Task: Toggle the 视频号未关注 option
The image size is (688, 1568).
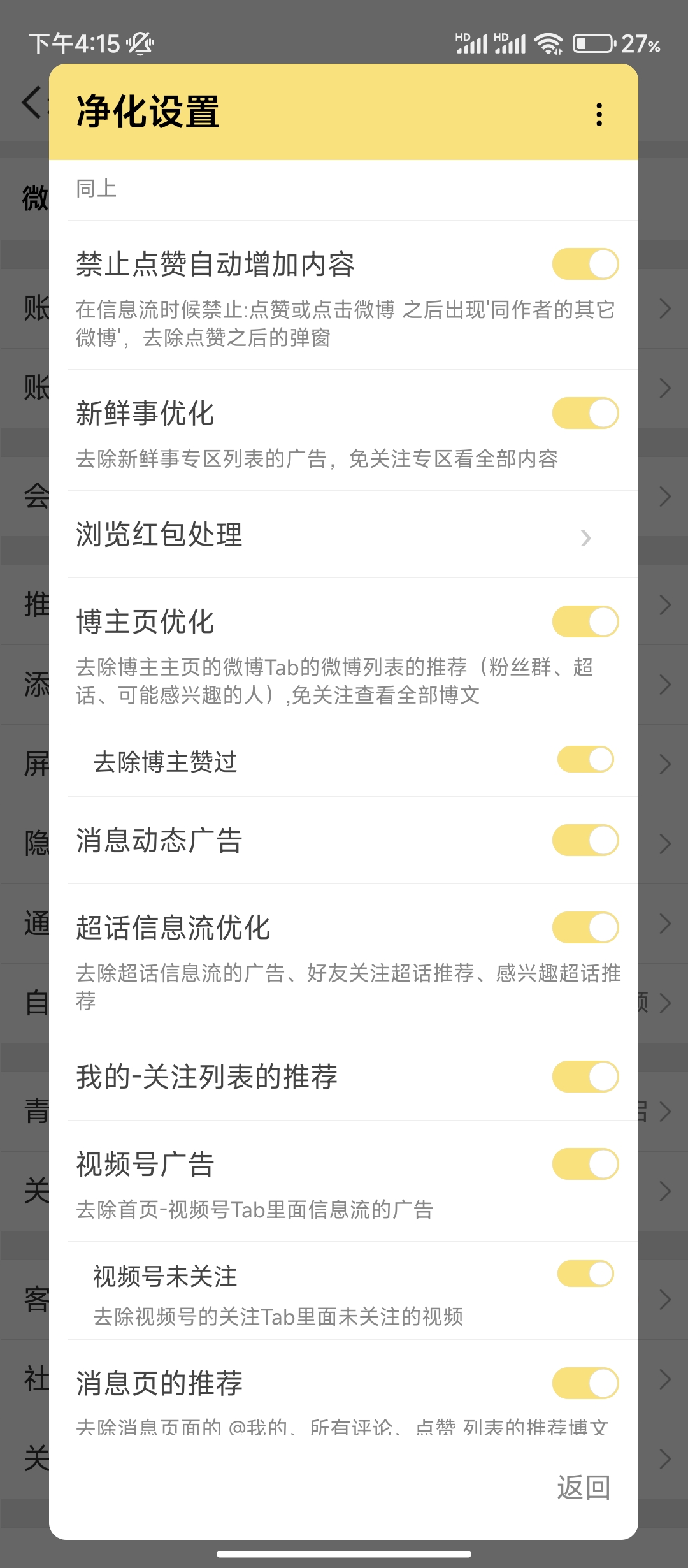Action: click(585, 1273)
